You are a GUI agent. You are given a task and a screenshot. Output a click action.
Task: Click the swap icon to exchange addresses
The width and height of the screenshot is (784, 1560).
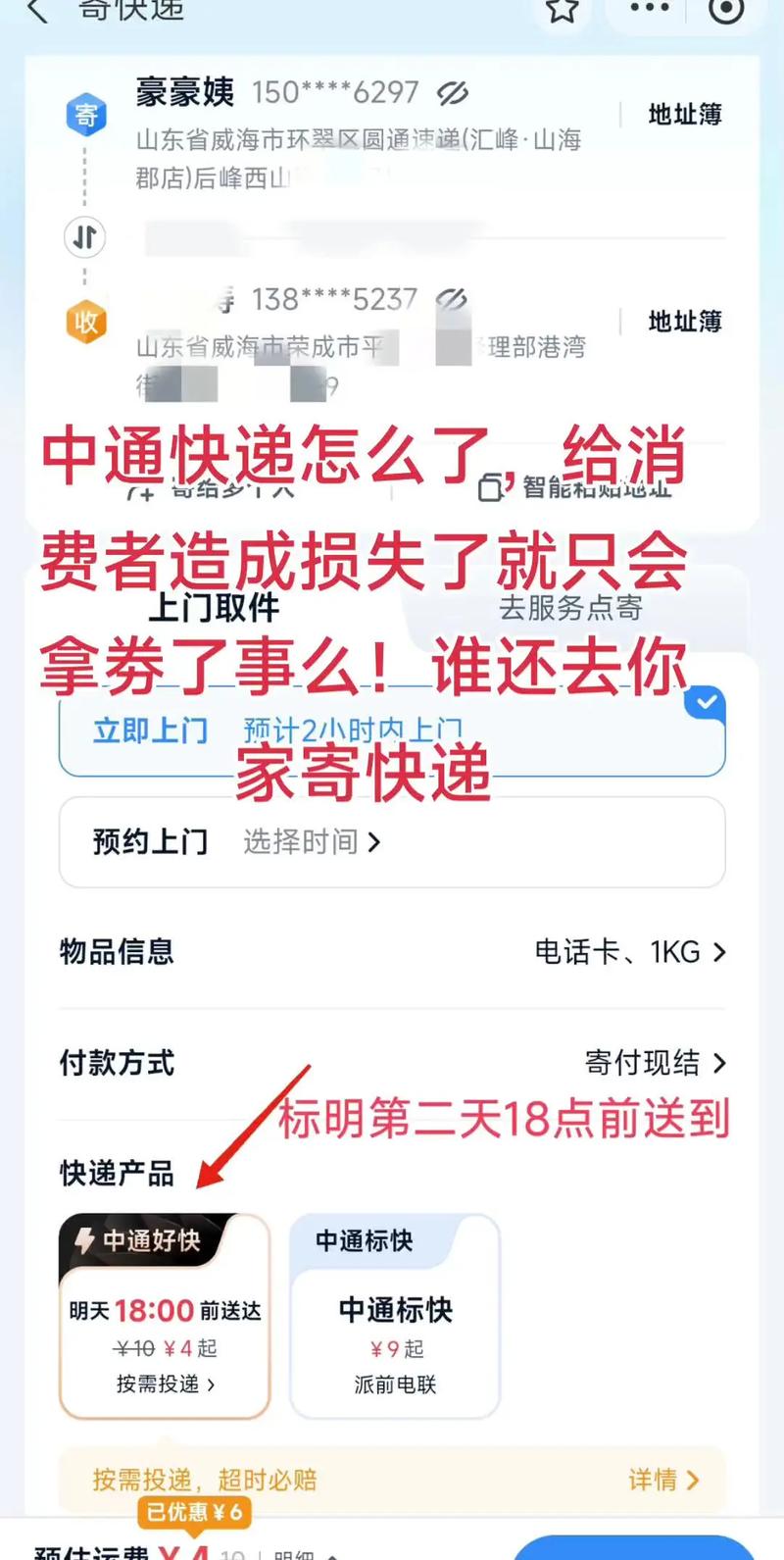[84, 237]
